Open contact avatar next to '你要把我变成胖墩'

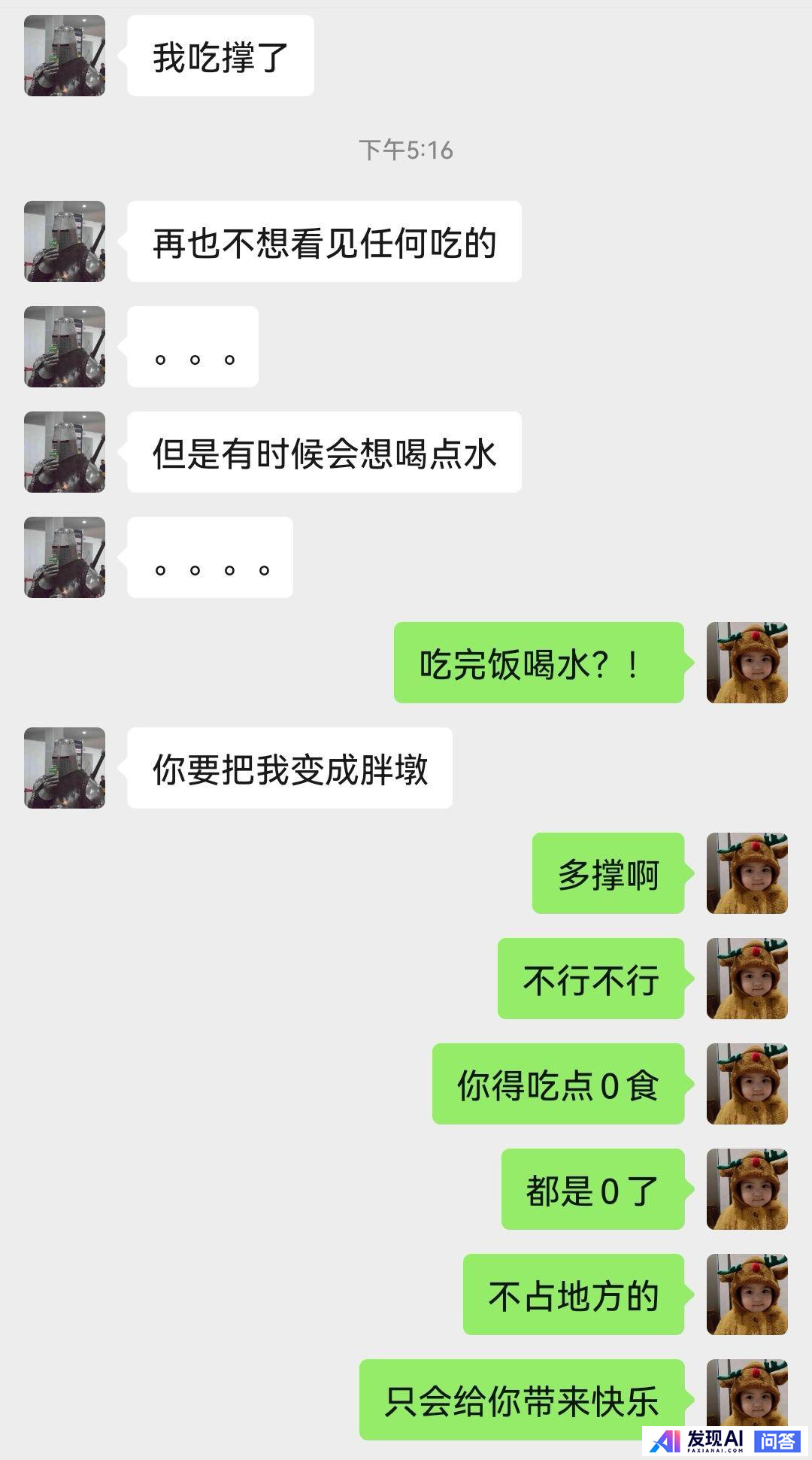pos(65,768)
